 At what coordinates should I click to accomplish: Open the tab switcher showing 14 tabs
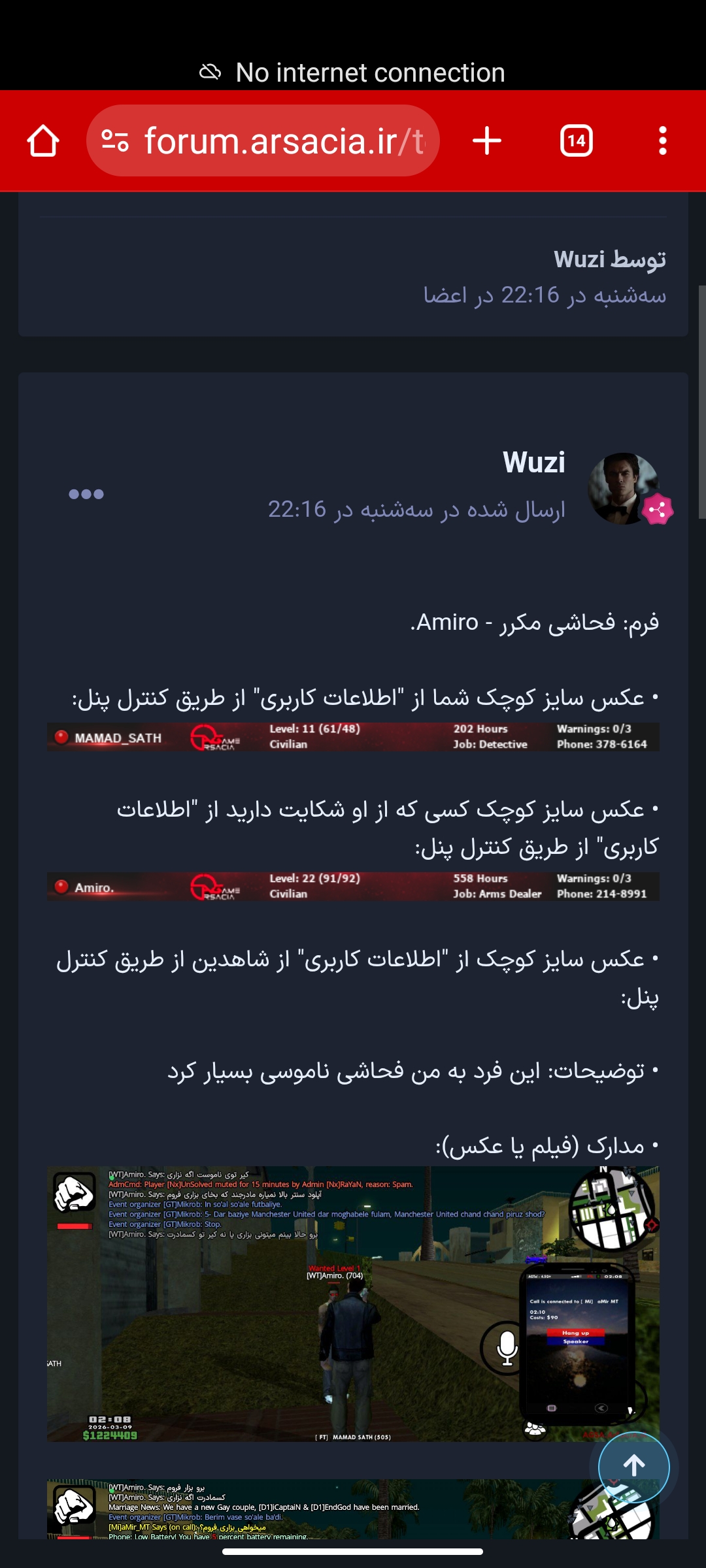tap(577, 141)
